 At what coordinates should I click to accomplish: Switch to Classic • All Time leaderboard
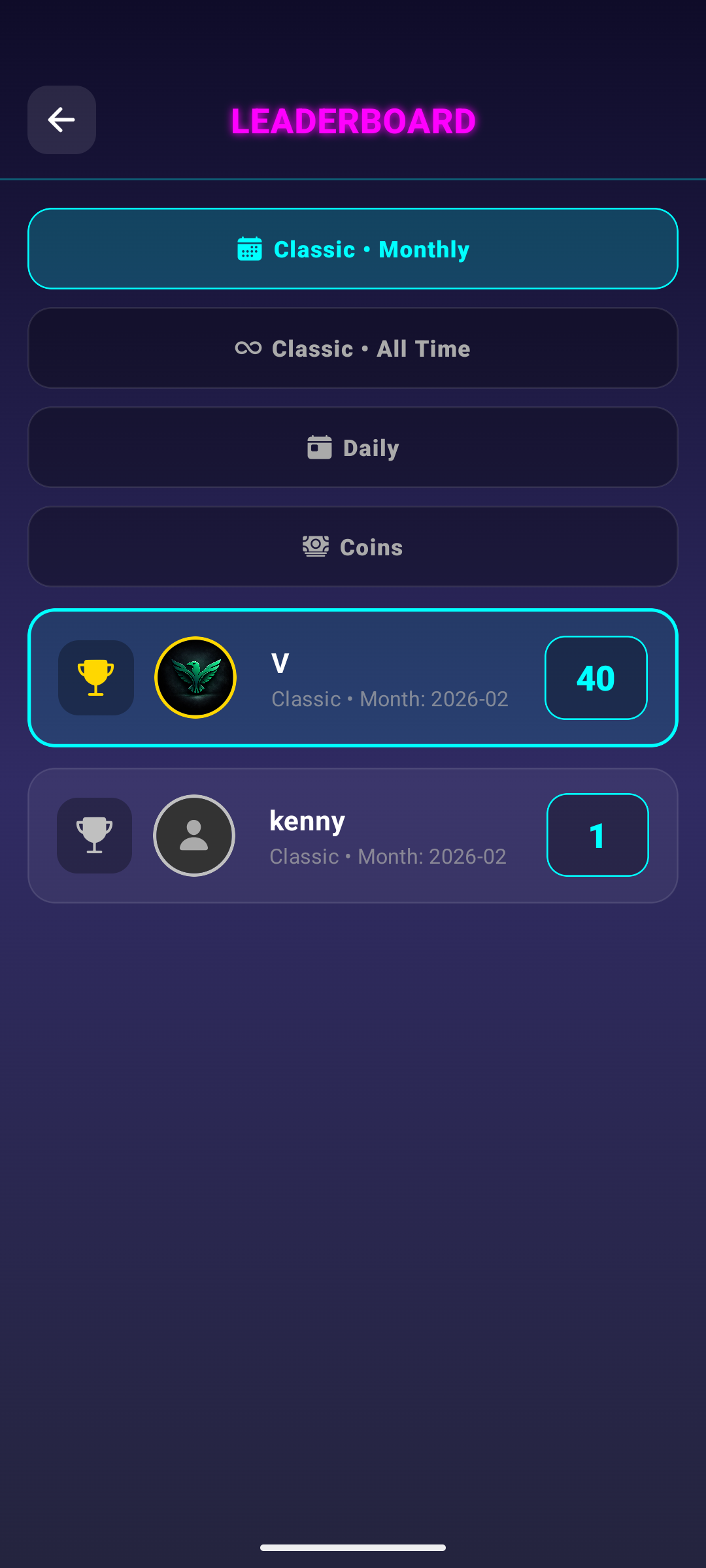(x=353, y=348)
